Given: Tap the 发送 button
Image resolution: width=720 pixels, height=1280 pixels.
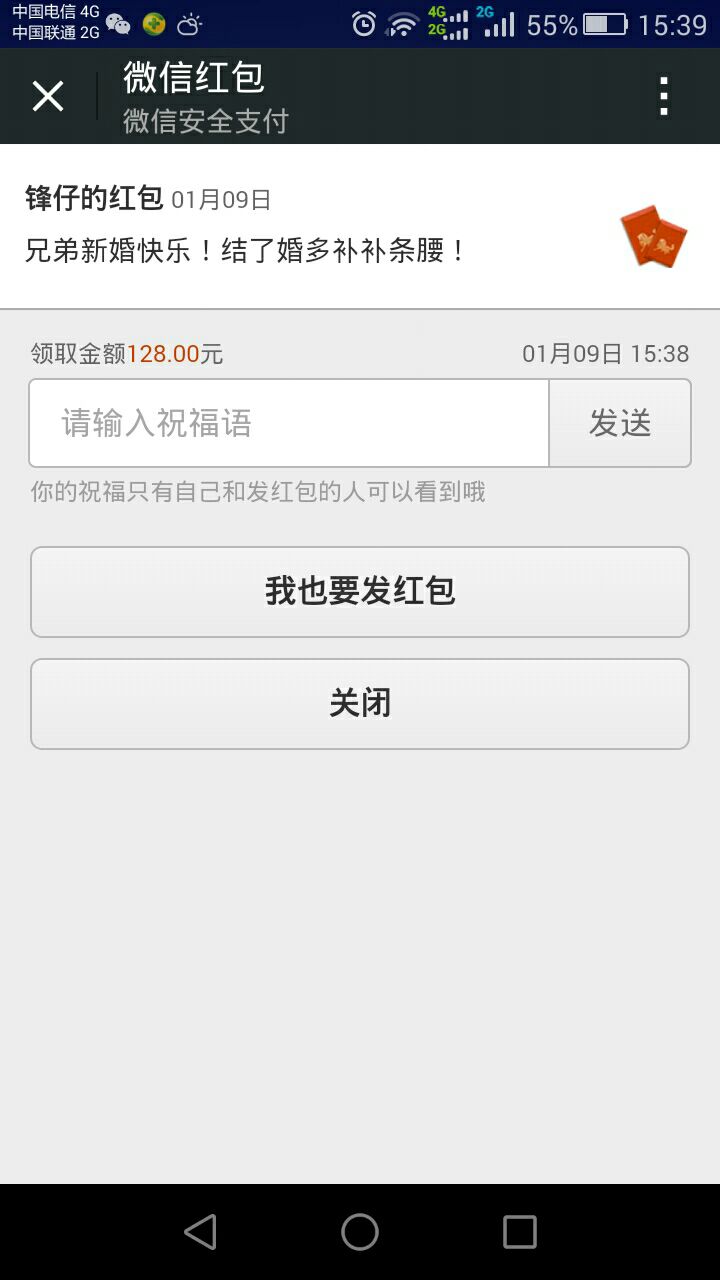Looking at the screenshot, I should [620, 423].
